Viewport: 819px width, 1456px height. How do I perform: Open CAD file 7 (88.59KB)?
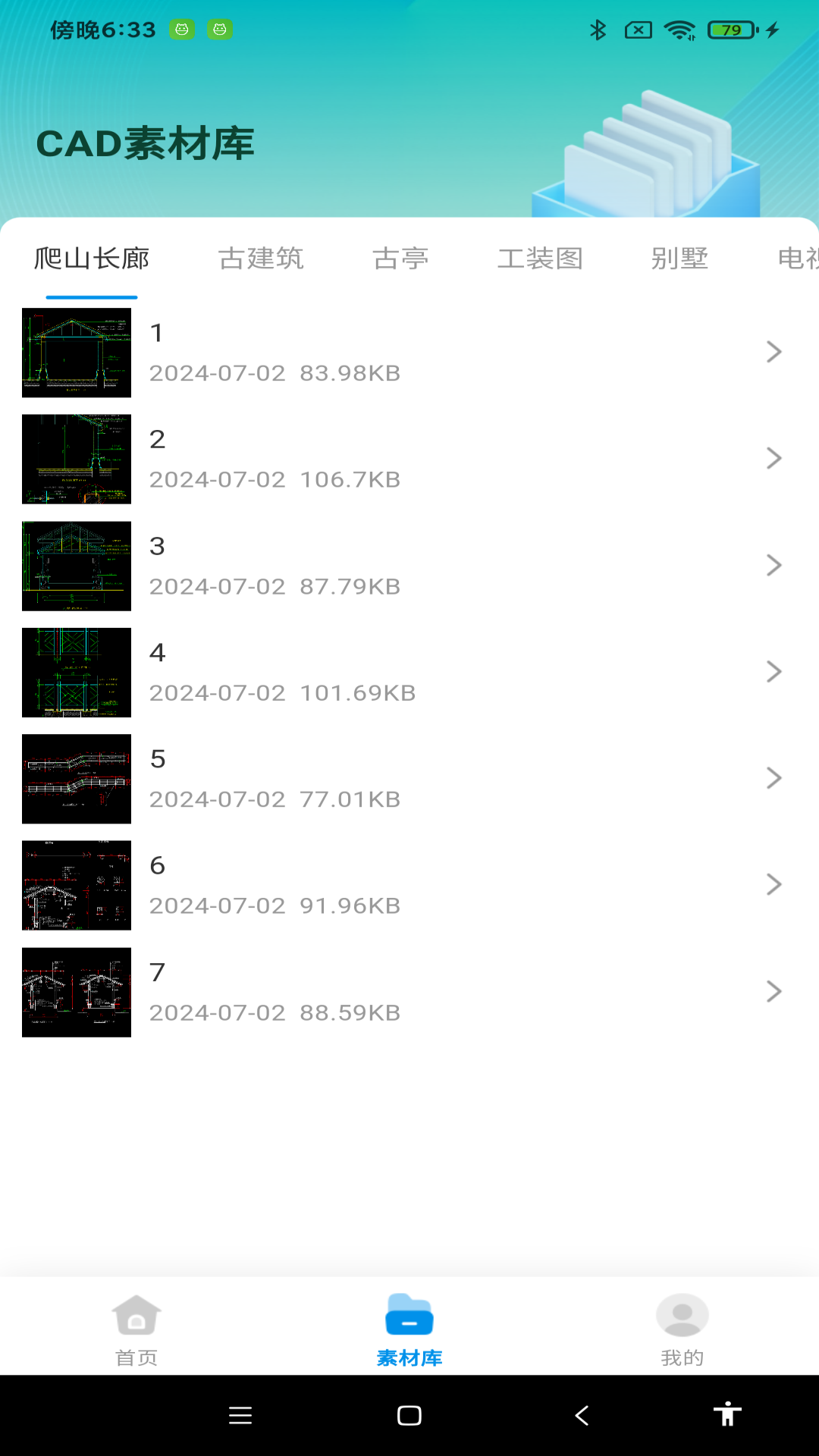tap(409, 992)
